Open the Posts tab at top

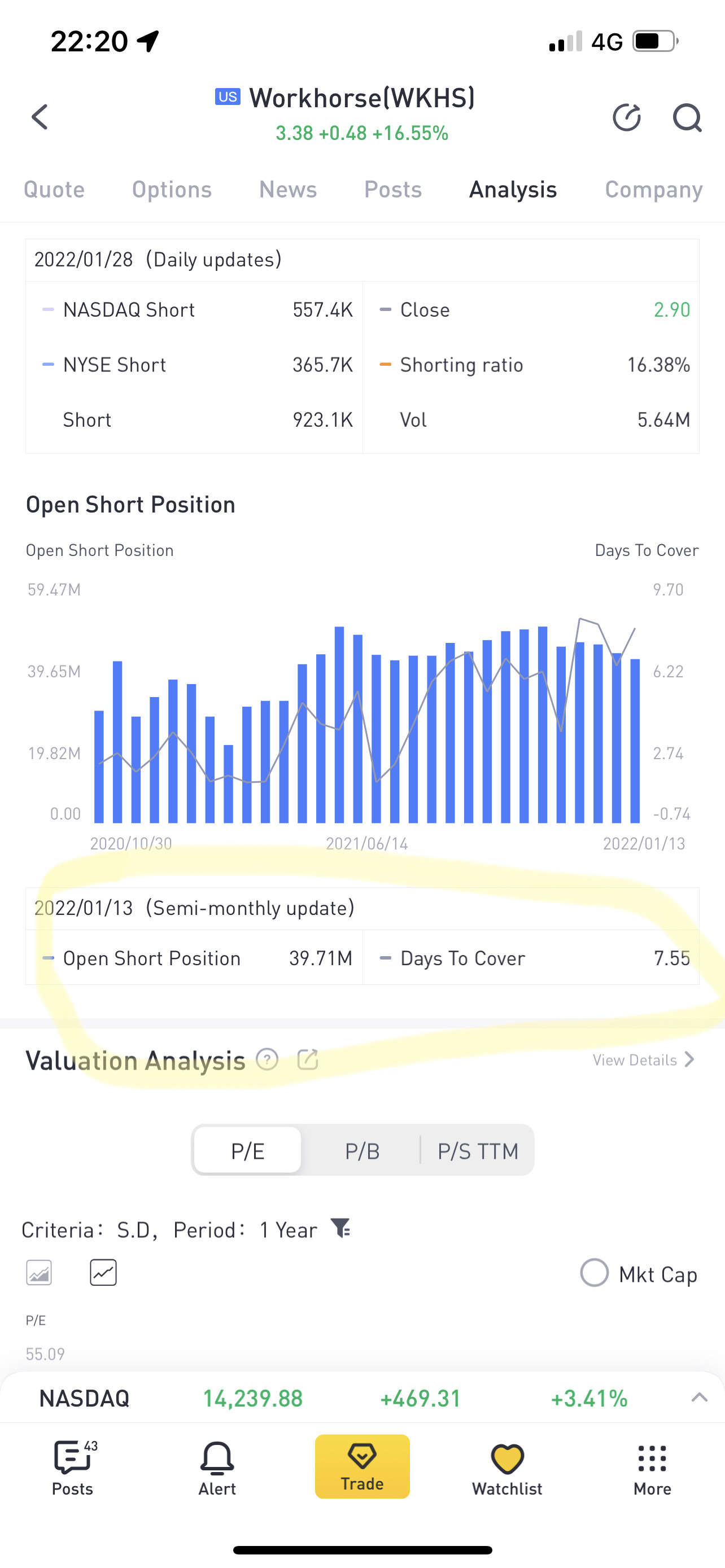click(392, 189)
